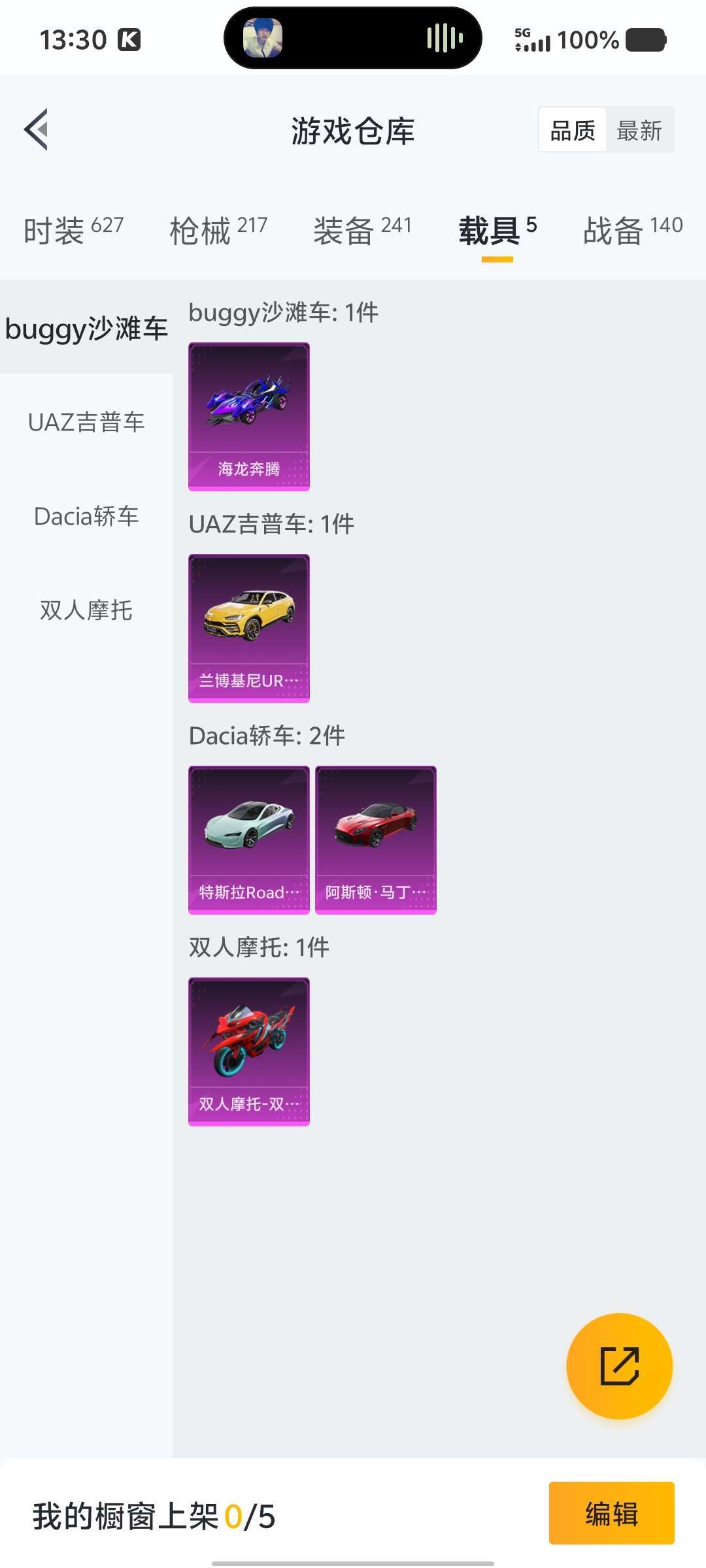This screenshot has width=706, height=1568.
Task: Open the 特斯拉Road car item
Action: [x=249, y=840]
